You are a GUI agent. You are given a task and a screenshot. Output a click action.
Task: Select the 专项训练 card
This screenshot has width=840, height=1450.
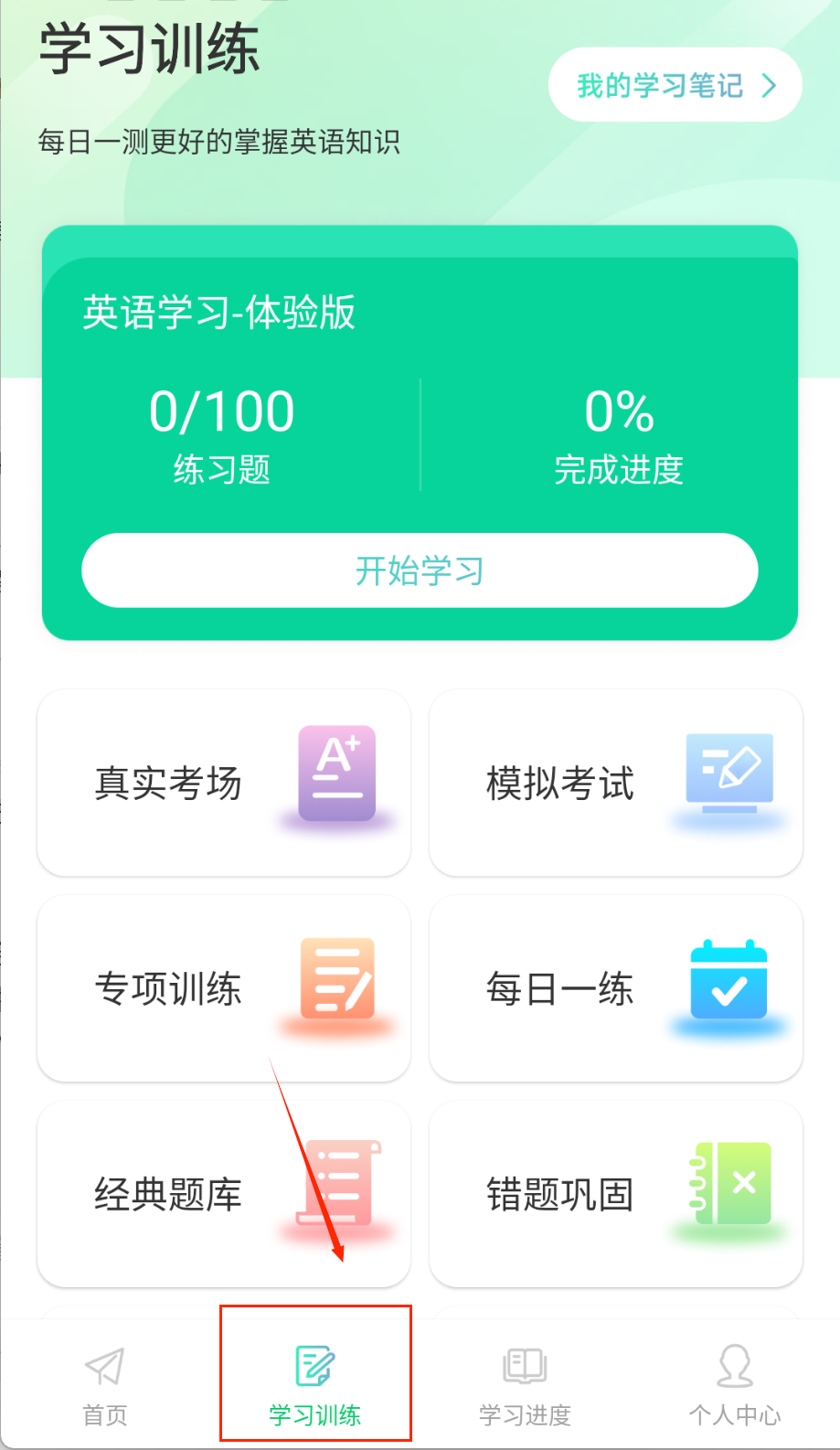click(x=224, y=988)
